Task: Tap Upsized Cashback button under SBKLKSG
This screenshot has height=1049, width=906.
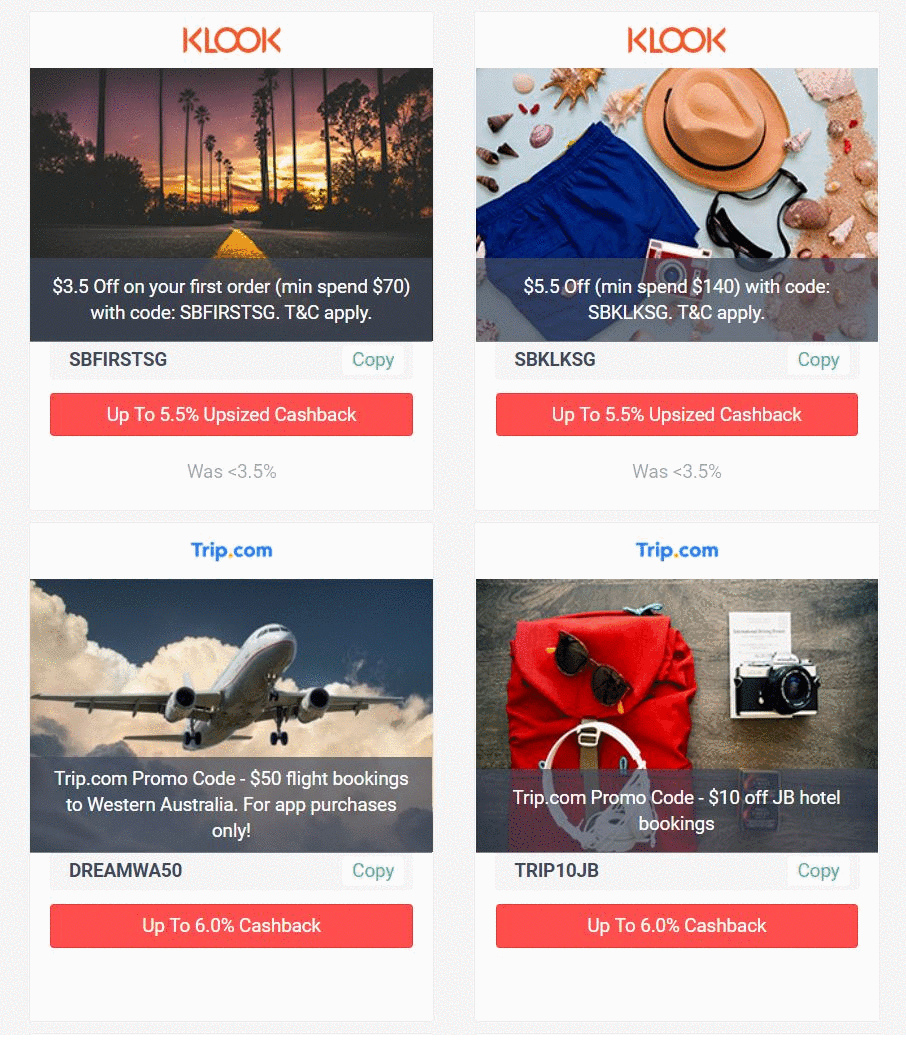Action: point(676,415)
